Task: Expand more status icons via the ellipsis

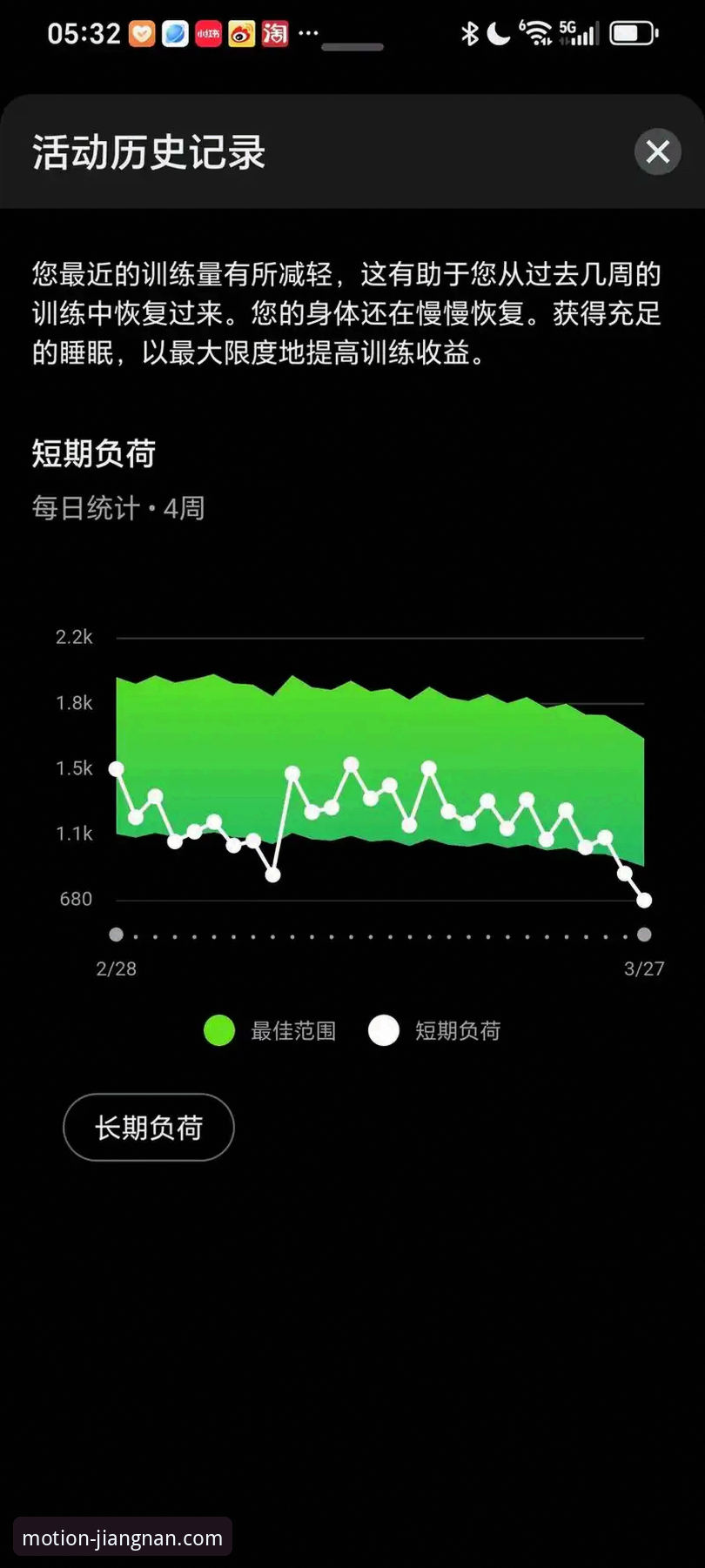Action: point(309,33)
